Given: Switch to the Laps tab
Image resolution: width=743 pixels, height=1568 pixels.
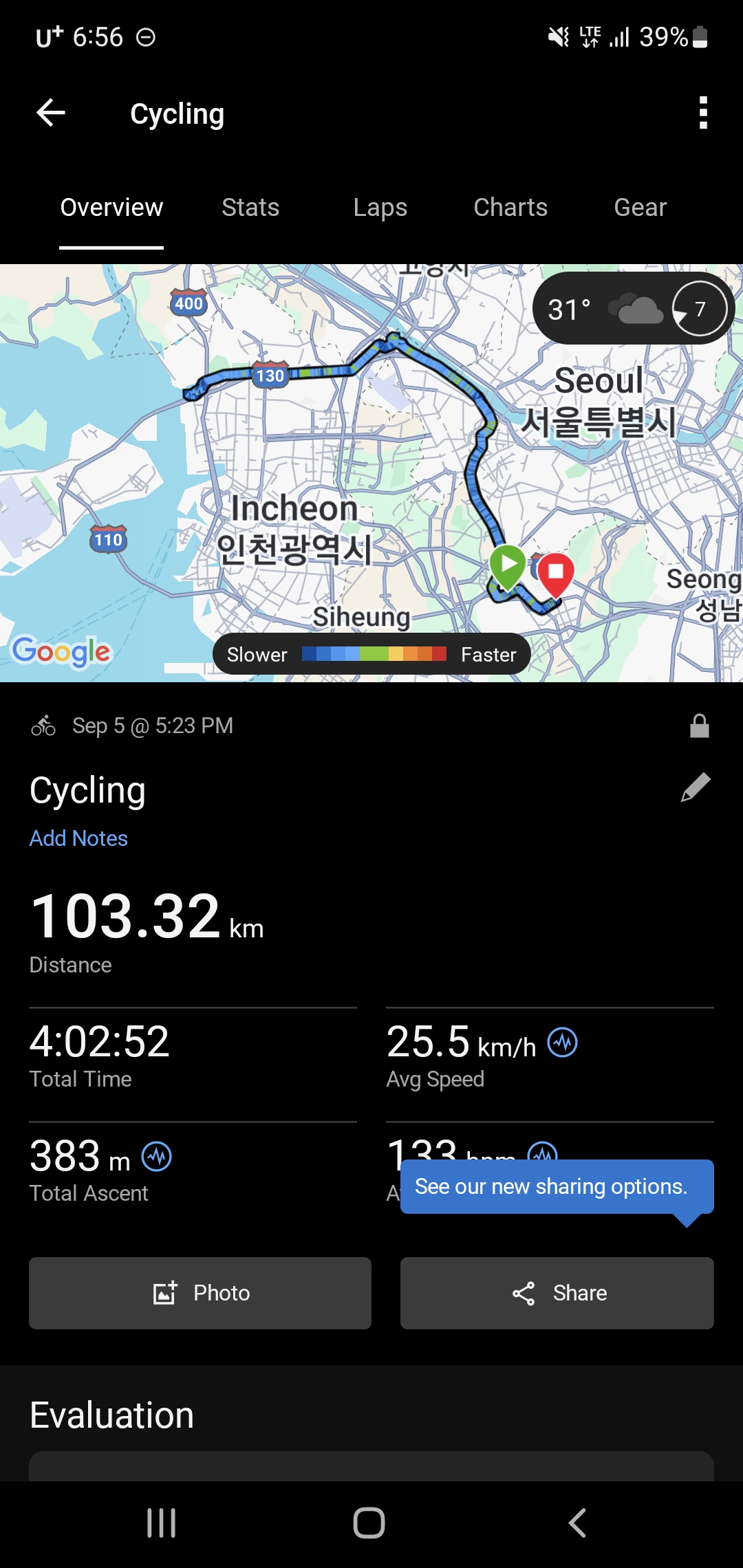Looking at the screenshot, I should point(380,207).
